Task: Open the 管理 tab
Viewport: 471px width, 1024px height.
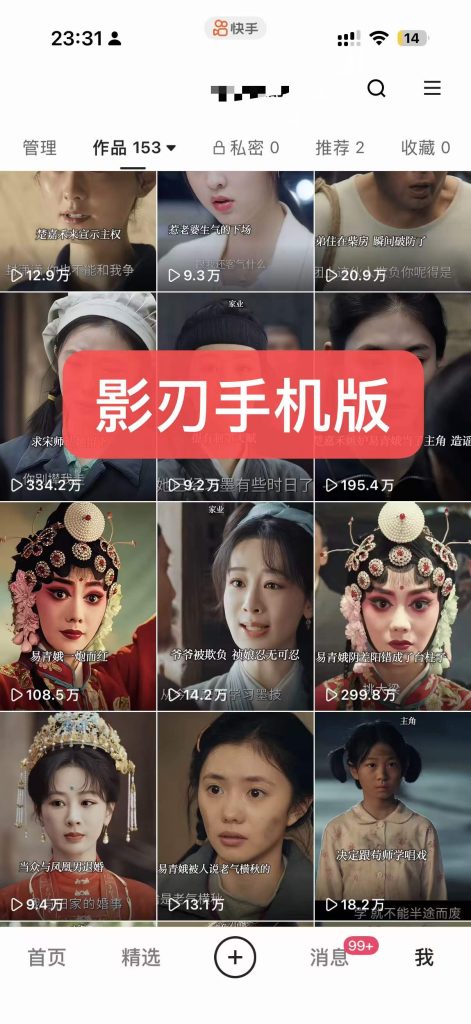Action: click(40, 148)
